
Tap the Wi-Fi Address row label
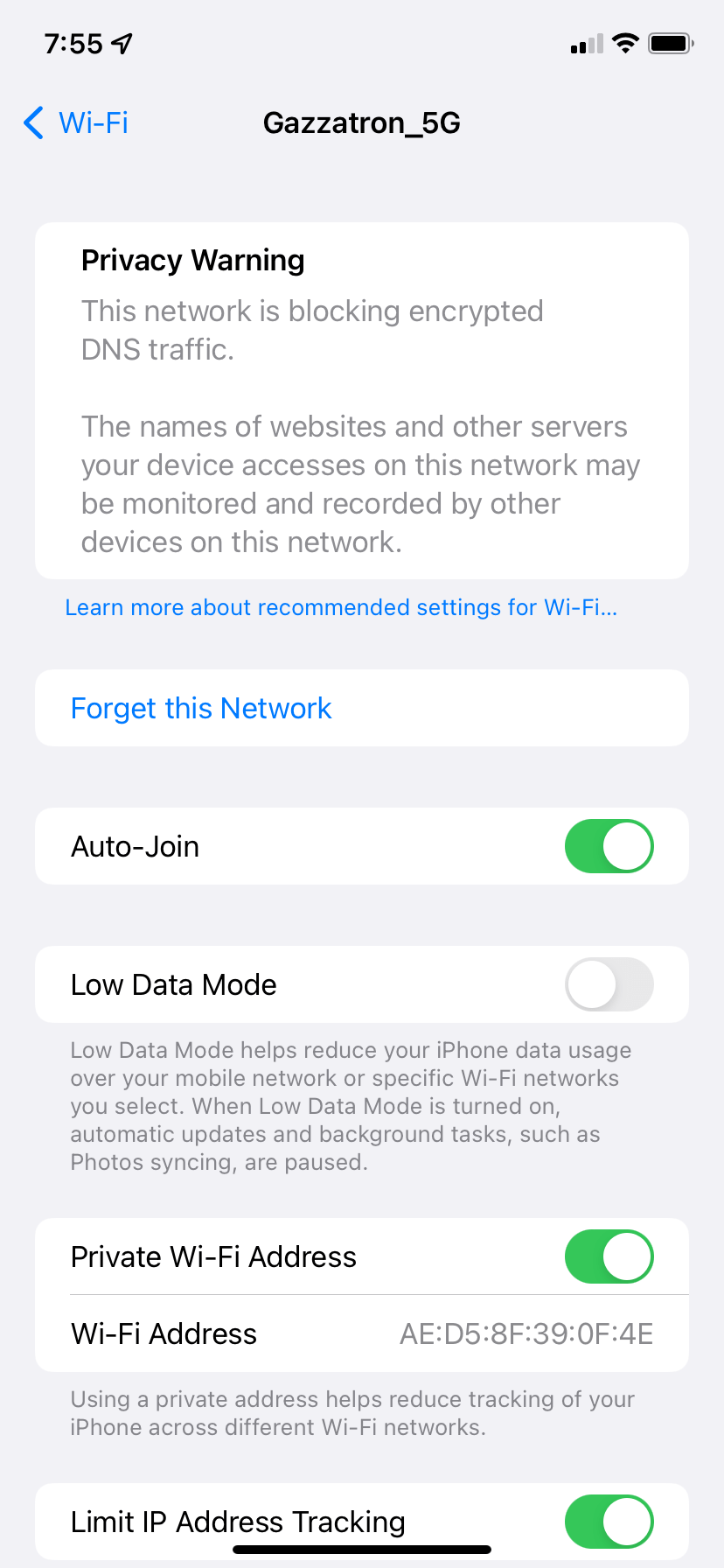[164, 1333]
